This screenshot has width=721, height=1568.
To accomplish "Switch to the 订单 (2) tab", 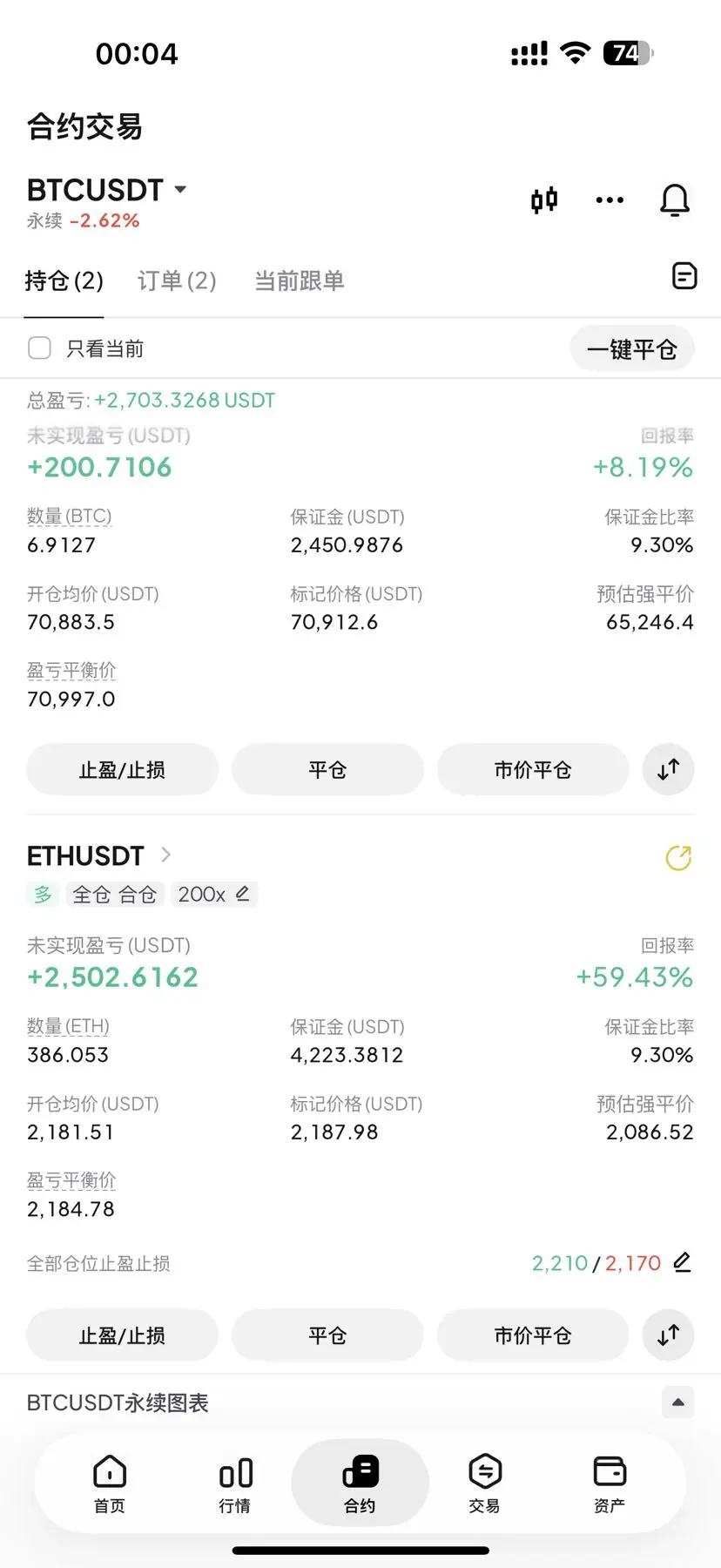I will (177, 280).
